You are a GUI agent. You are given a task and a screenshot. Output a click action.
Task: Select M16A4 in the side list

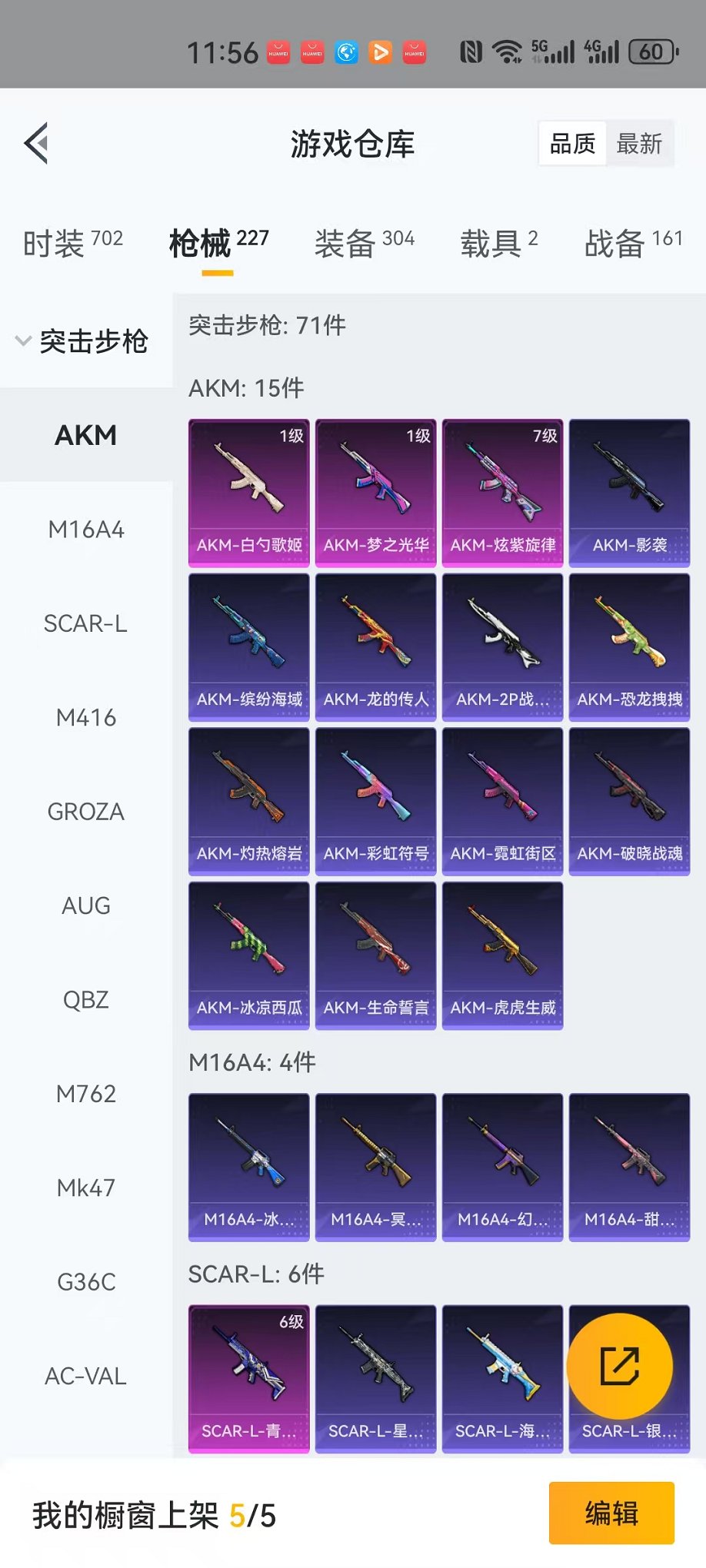click(86, 530)
